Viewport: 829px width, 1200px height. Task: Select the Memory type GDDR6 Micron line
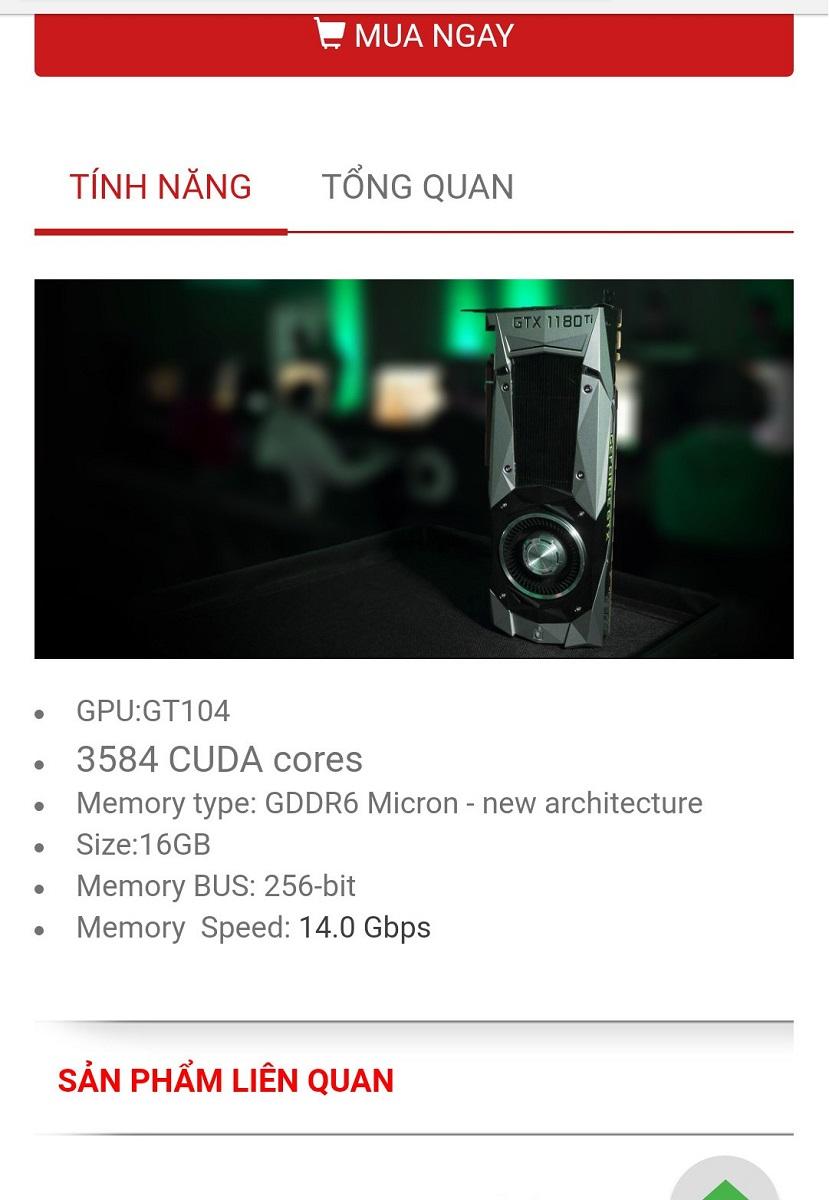coord(388,803)
